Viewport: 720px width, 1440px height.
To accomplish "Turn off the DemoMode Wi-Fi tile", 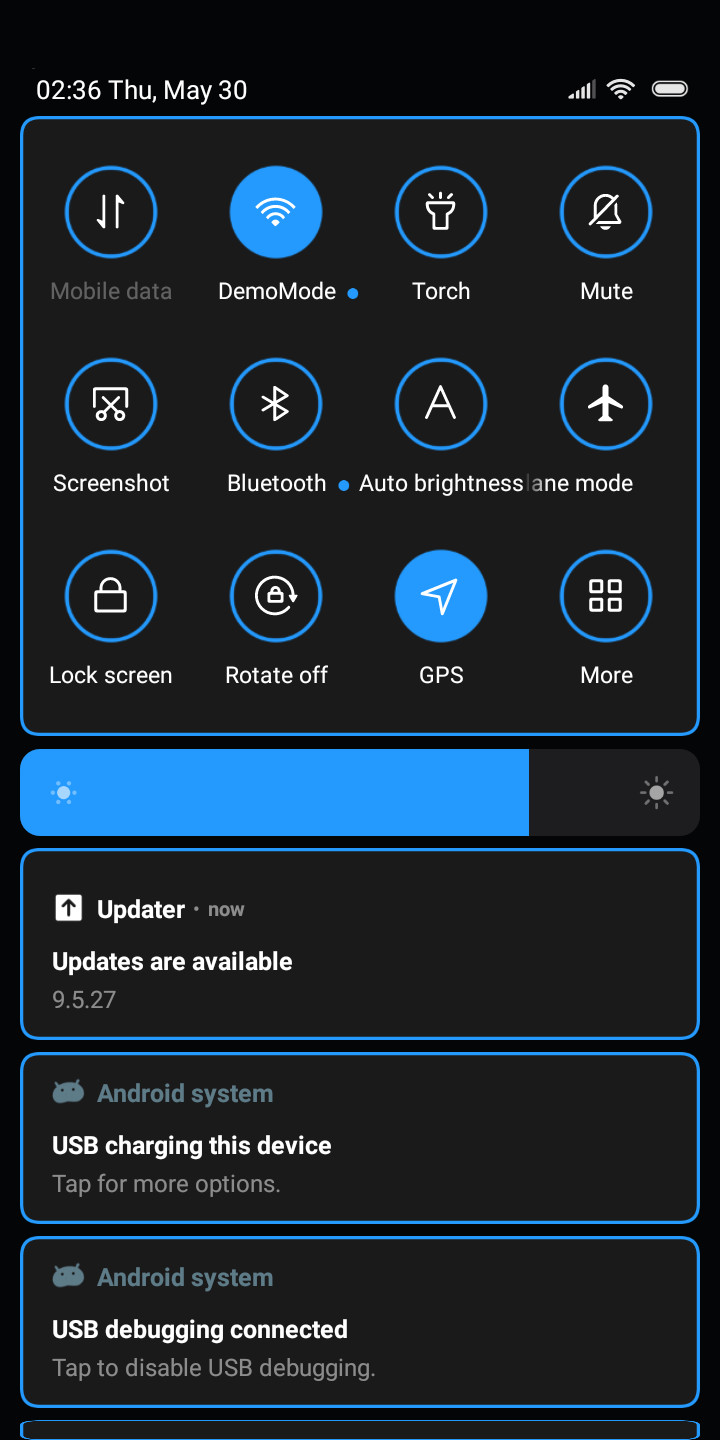I will [276, 212].
